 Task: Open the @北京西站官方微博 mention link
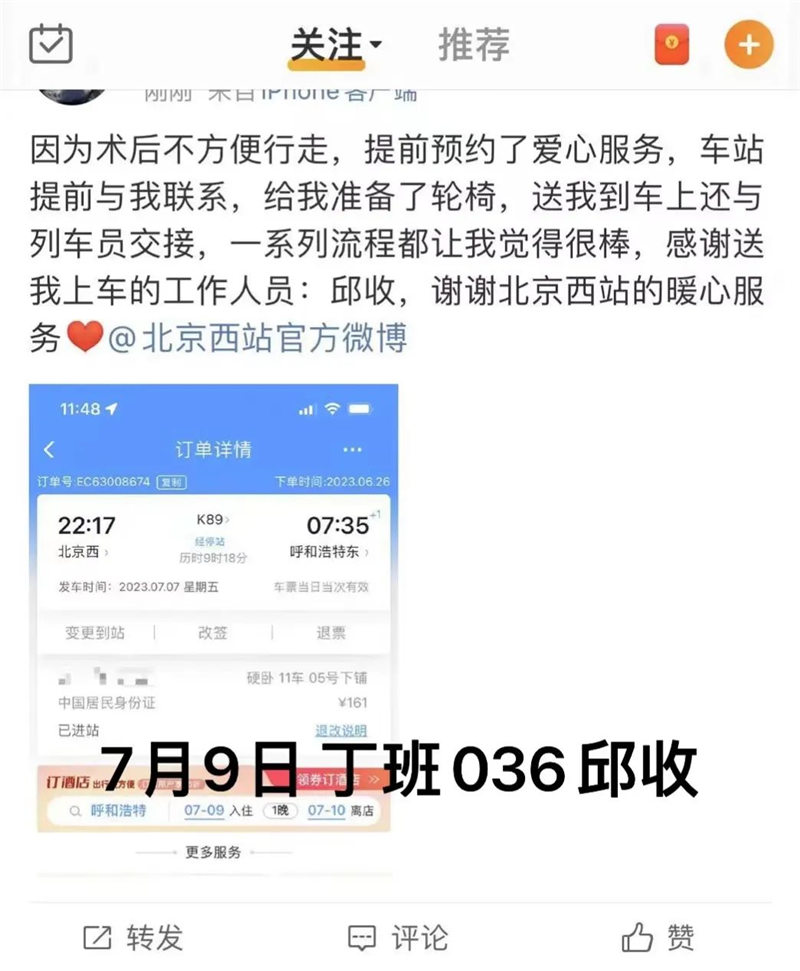coord(257,339)
